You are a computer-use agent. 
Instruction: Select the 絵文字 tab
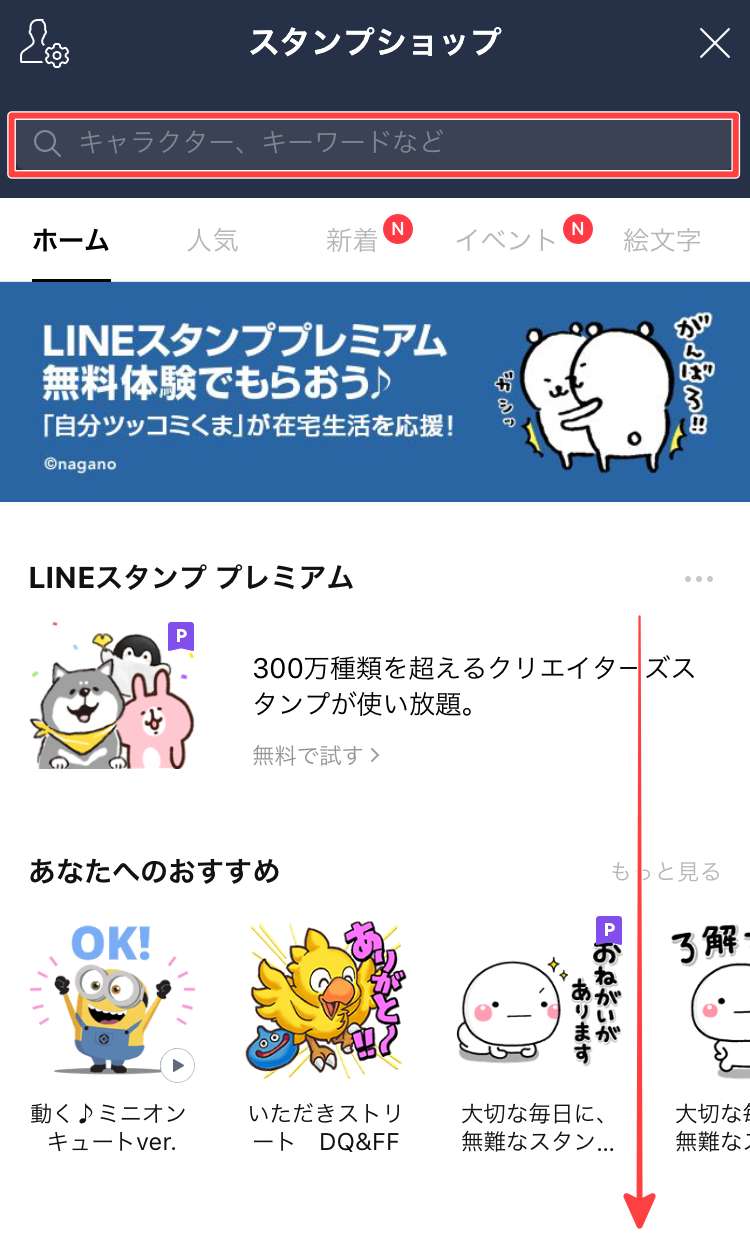tap(661, 240)
